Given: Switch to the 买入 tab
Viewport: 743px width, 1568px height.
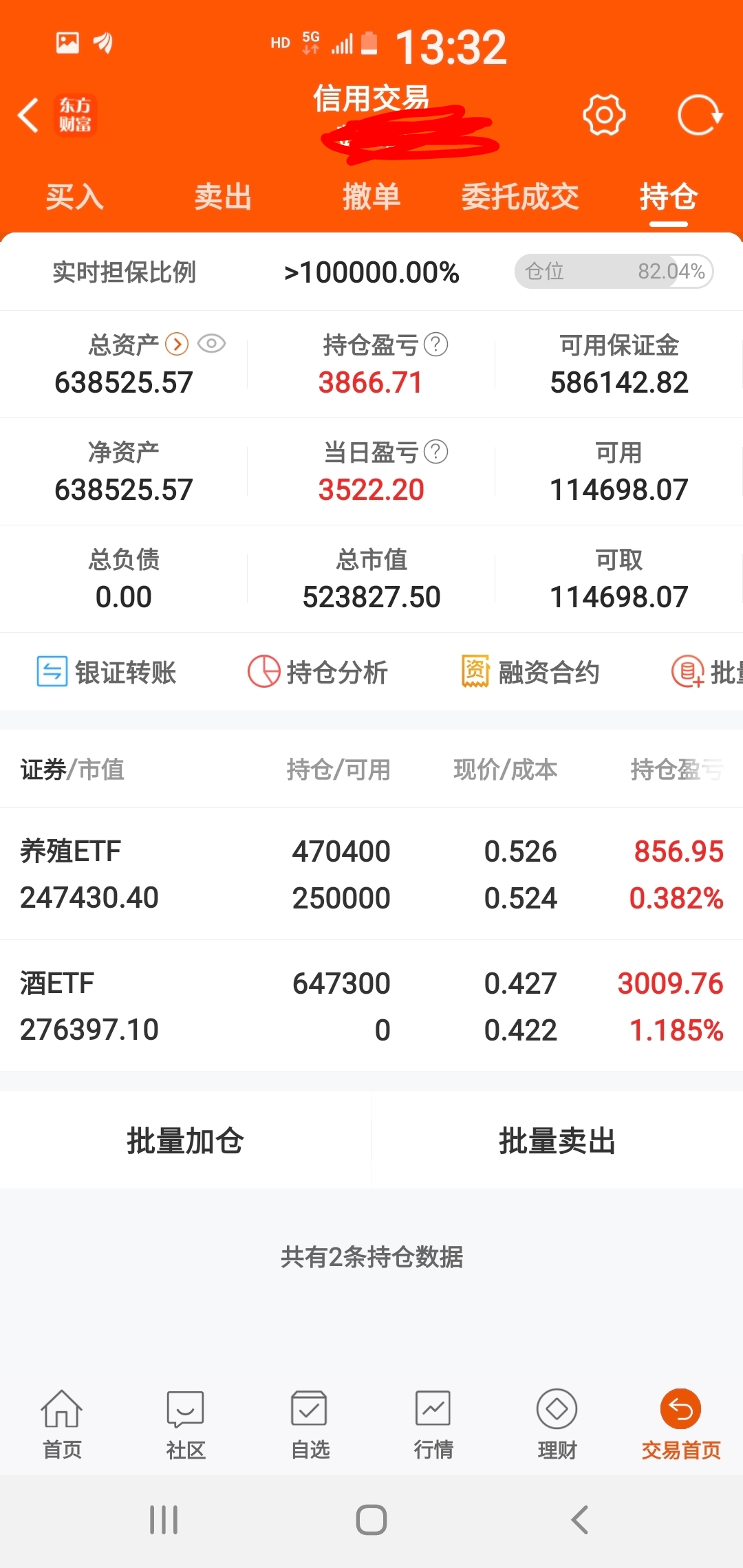Looking at the screenshot, I should tap(74, 197).
